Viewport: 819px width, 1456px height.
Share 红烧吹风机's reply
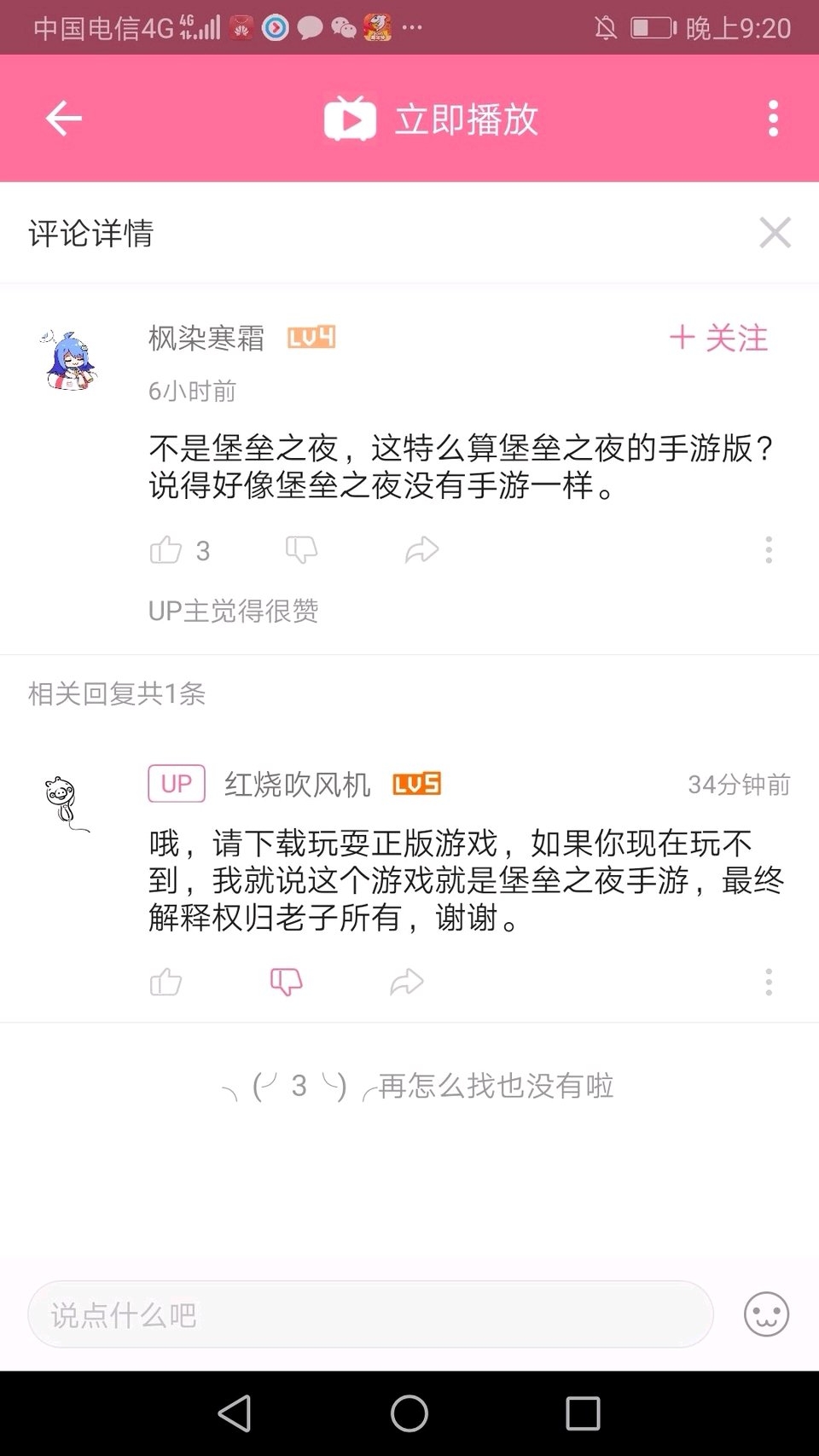tap(406, 982)
